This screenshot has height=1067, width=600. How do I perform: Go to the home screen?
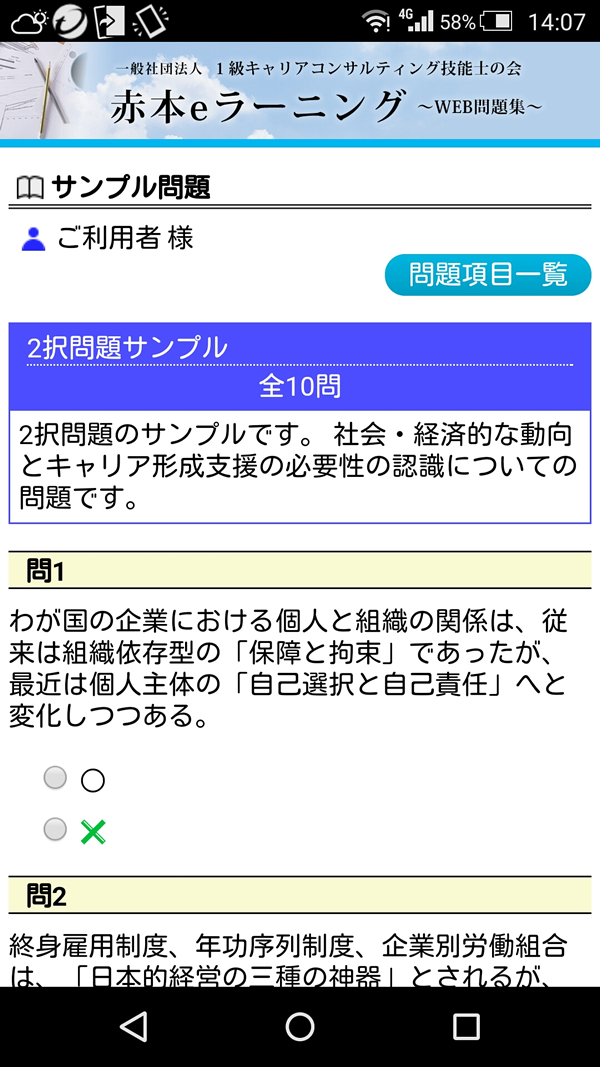click(299, 1026)
